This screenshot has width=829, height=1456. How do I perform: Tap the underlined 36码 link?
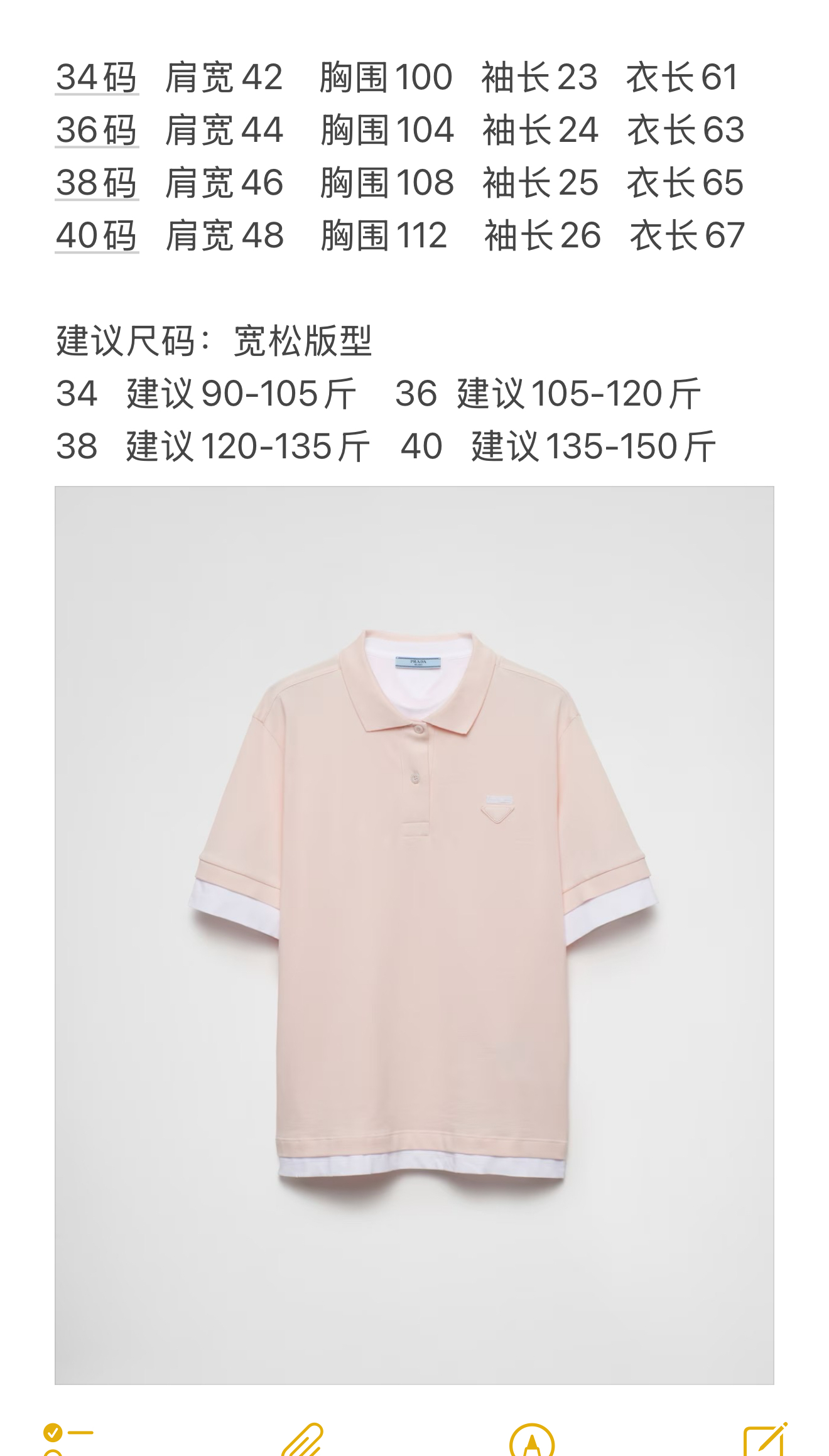(x=97, y=131)
